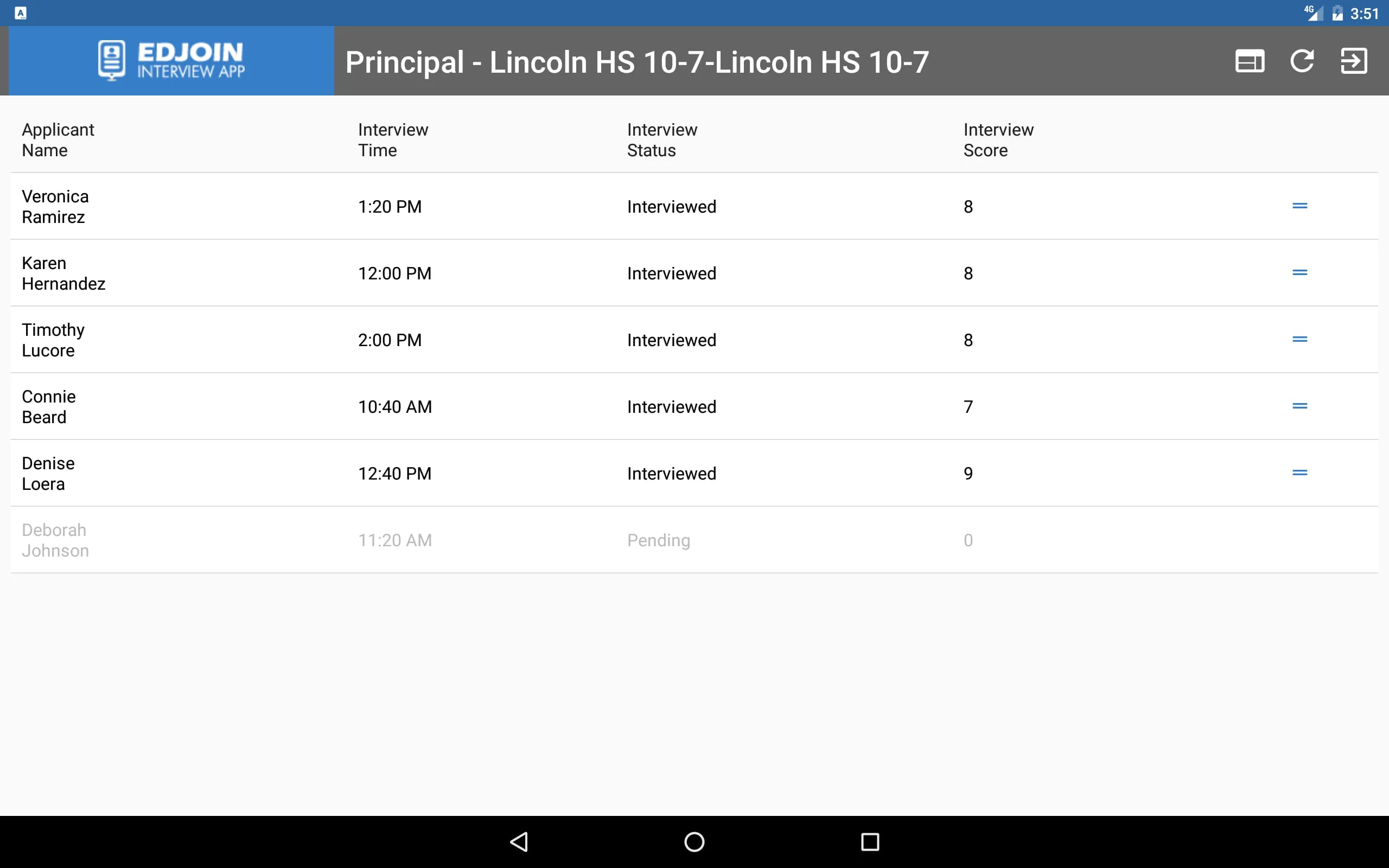Open Veronica Ramirez's interview row
Image resolution: width=1389 pixels, height=868 pixels.
(55, 207)
